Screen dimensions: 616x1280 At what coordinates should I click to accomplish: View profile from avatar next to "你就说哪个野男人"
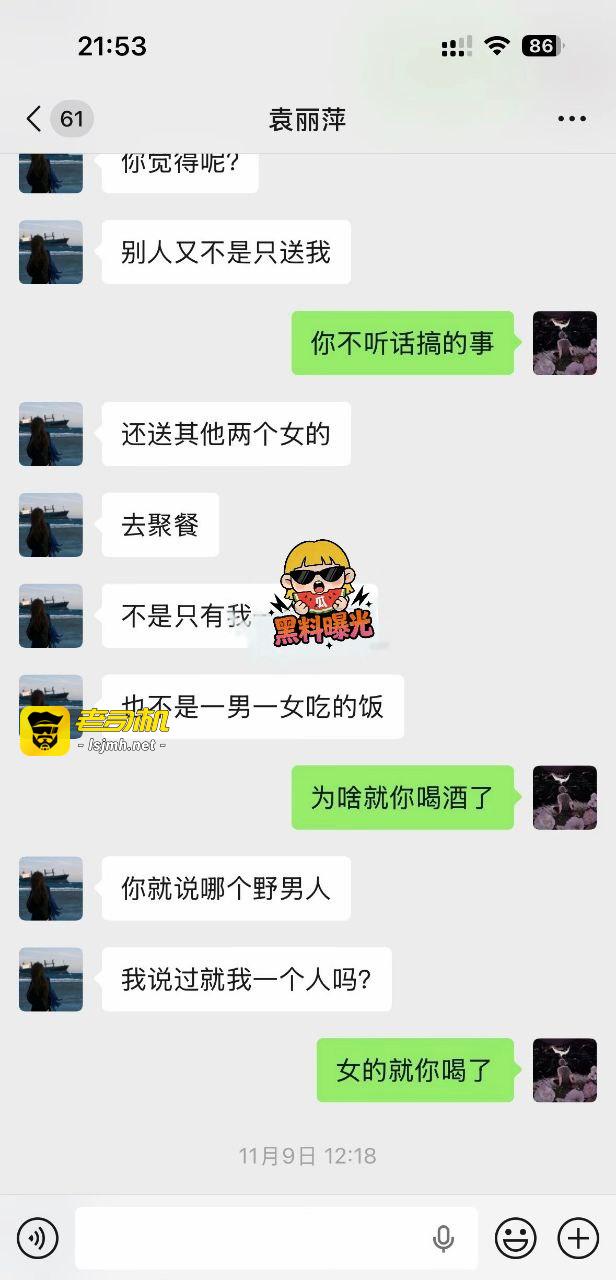[x=51, y=888]
